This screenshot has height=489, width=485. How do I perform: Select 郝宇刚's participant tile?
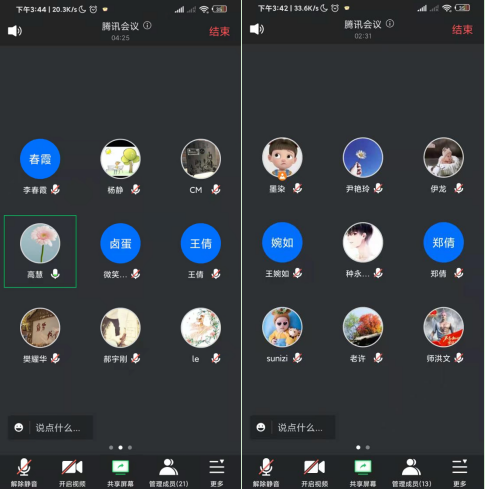(x=120, y=336)
